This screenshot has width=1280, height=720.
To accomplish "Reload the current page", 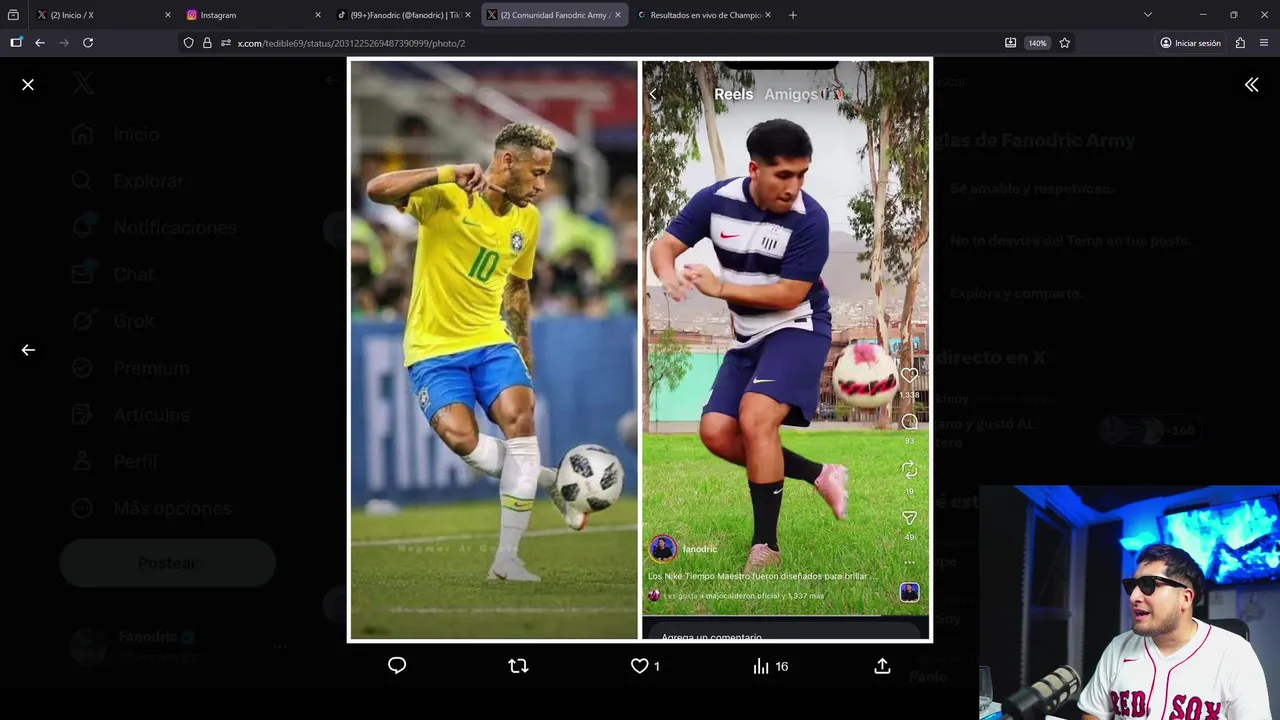I will click(x=88, y=43).
